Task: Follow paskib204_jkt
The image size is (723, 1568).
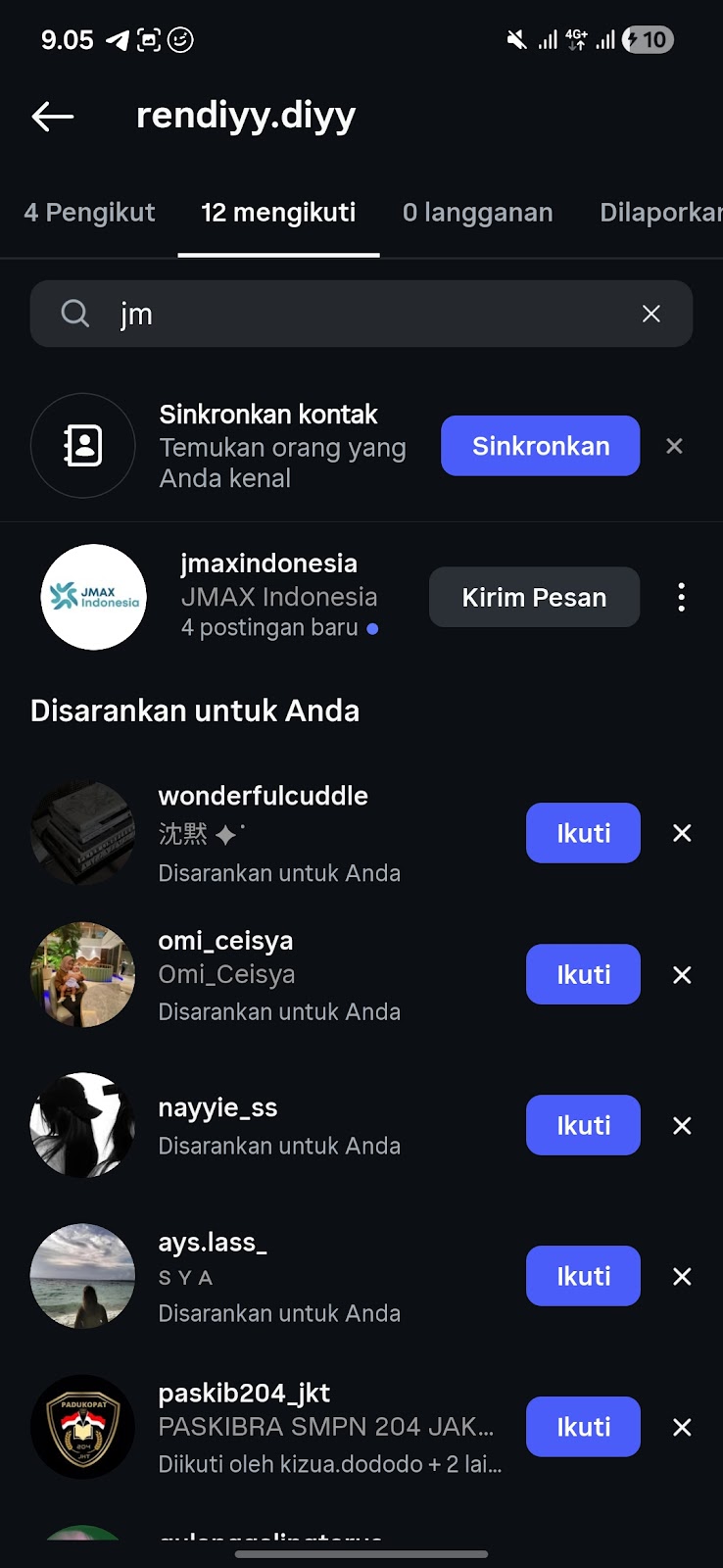Action: (x=583, y=1427)
